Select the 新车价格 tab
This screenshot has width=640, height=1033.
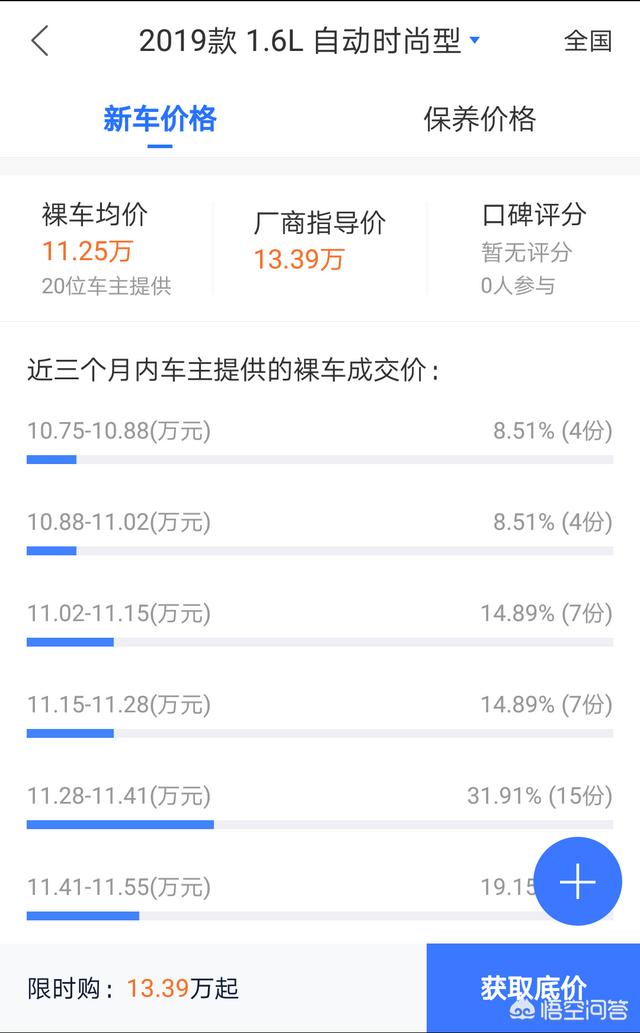160,119
